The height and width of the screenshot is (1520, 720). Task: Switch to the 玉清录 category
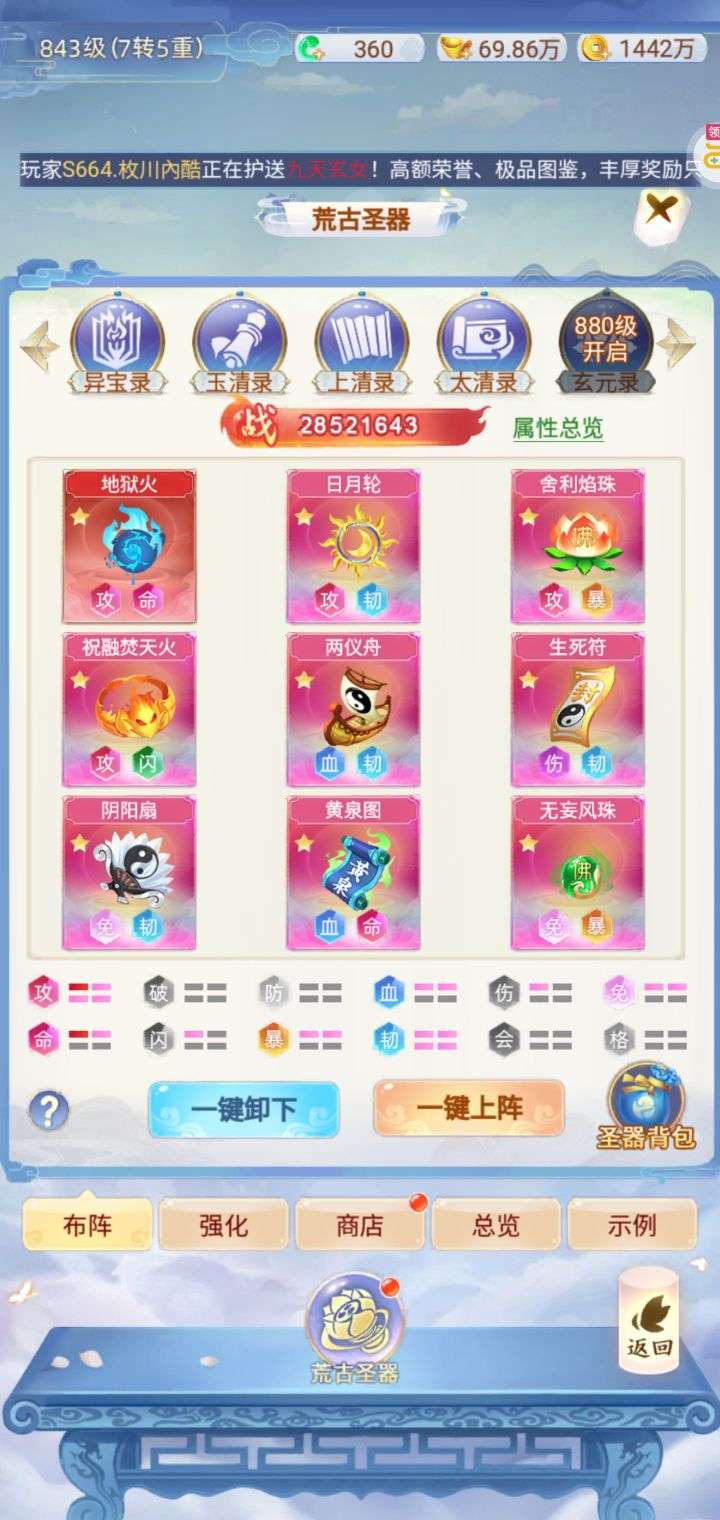[x=240, y=344]
